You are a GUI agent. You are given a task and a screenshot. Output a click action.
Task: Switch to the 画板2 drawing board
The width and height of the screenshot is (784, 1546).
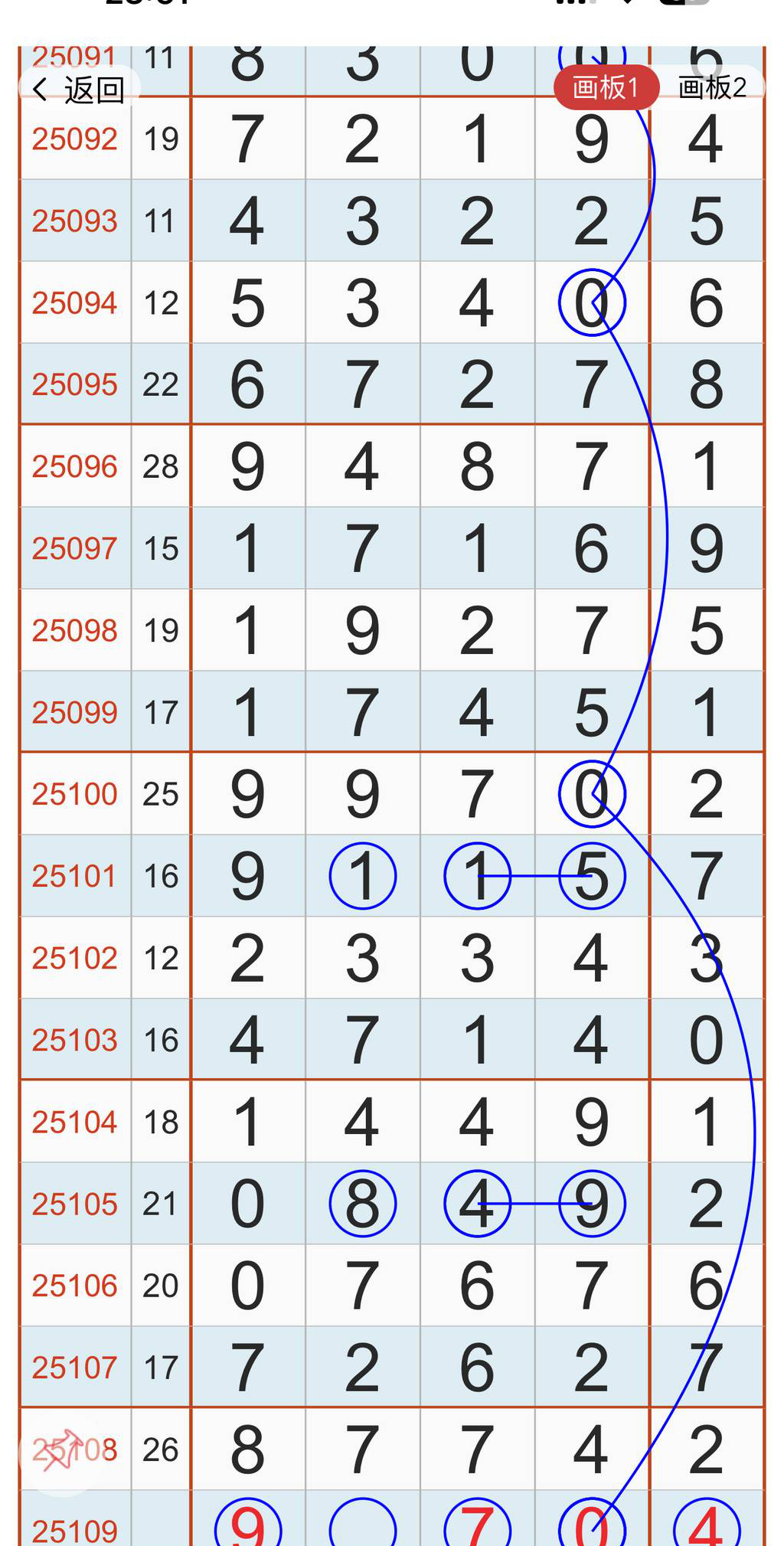(x=710, y=87)
